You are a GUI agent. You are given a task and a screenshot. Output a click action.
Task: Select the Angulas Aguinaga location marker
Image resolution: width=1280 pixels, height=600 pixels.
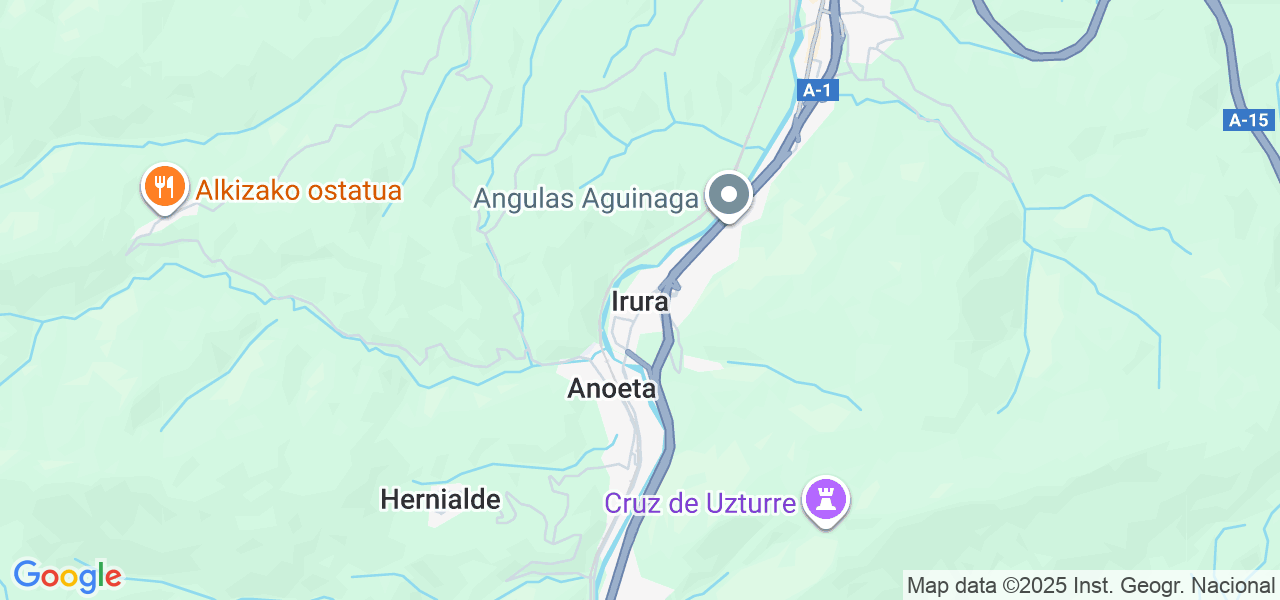click(730, 195)
